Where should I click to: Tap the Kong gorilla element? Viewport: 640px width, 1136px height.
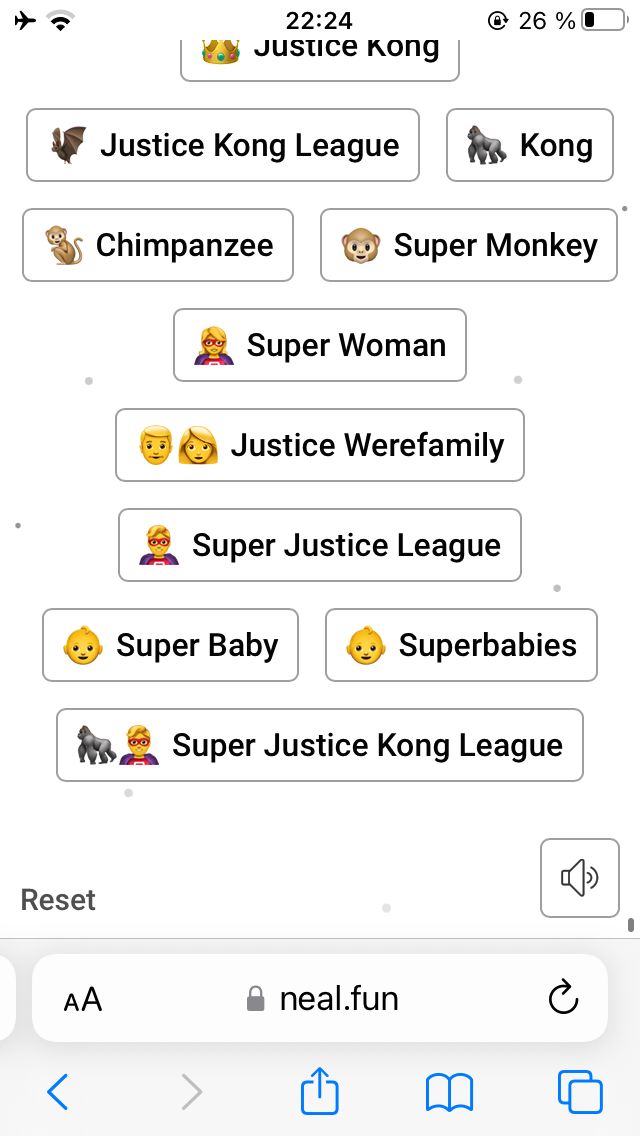tap(529, 145)
